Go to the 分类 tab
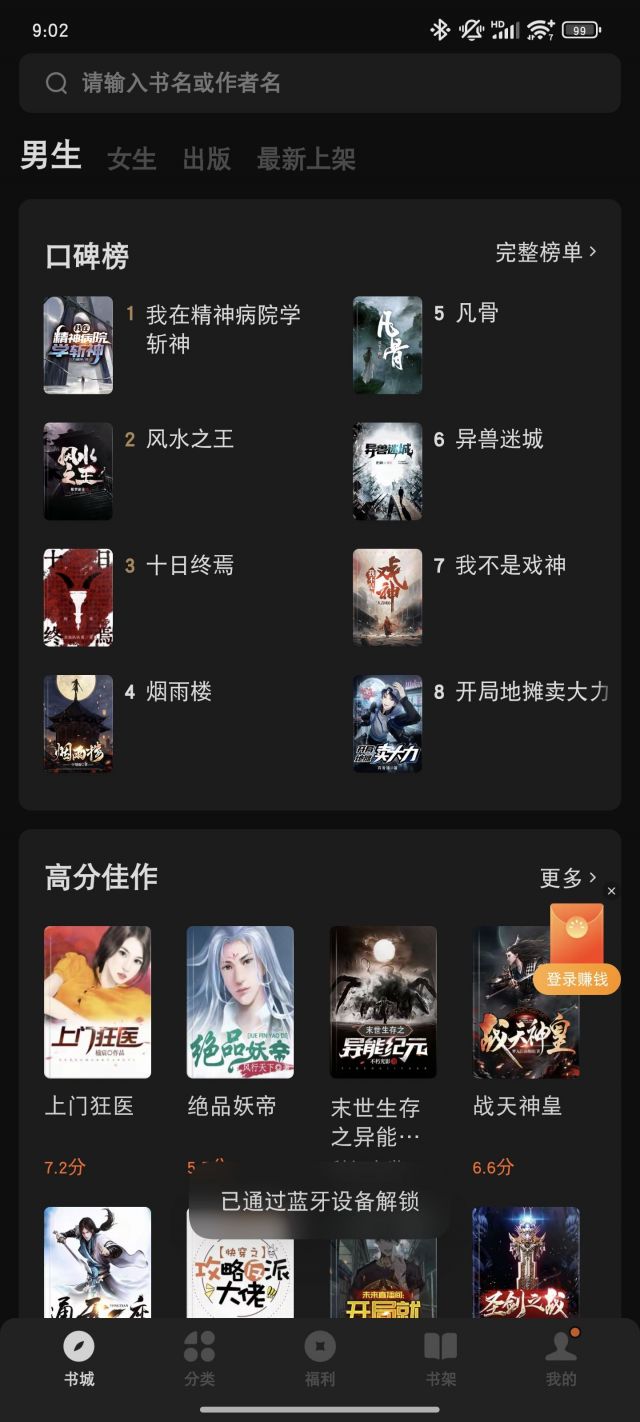640x1422 pixels. point(199,1358)
